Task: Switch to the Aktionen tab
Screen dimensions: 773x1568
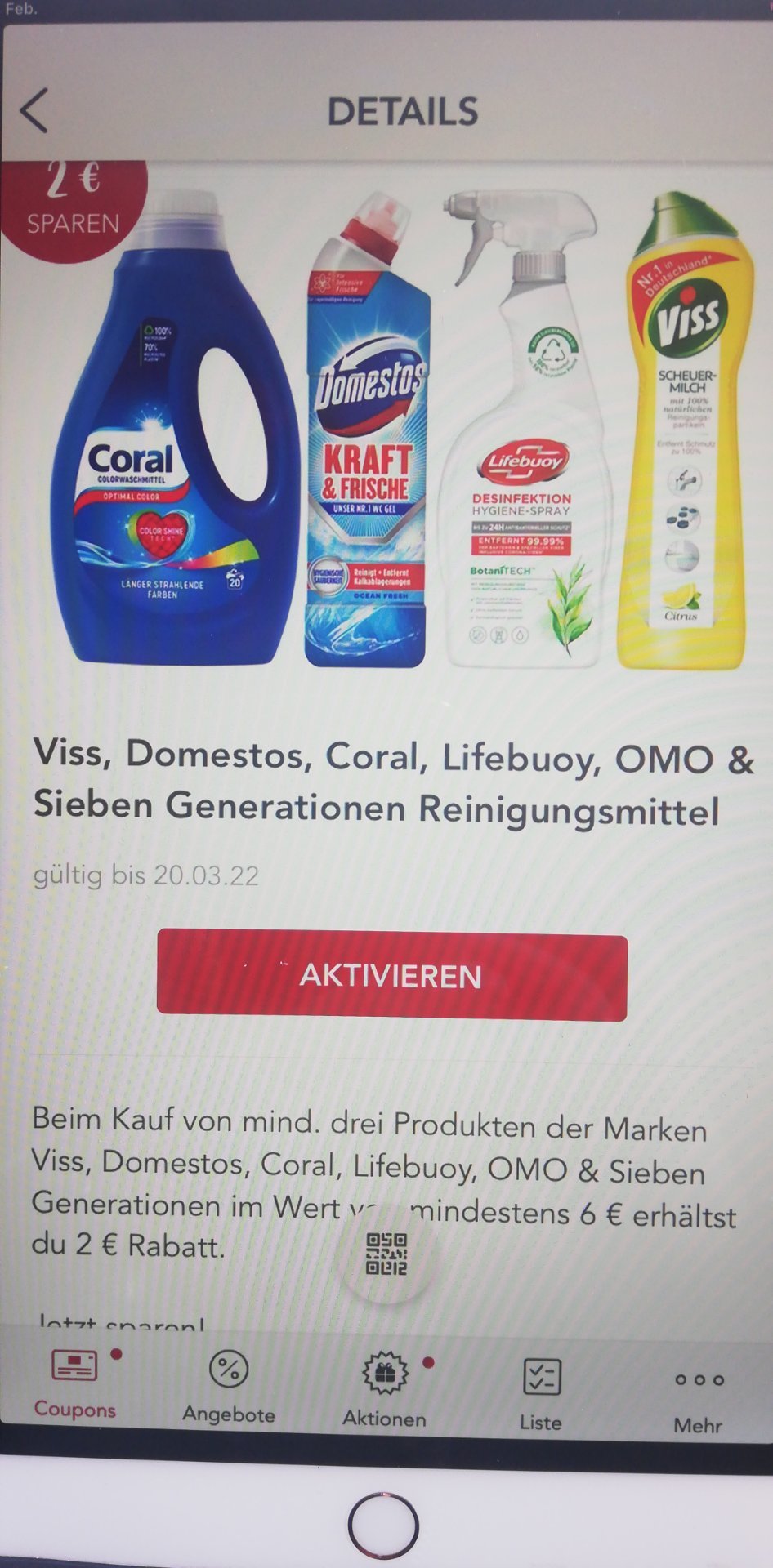Action: click(x=385, y=1391)
